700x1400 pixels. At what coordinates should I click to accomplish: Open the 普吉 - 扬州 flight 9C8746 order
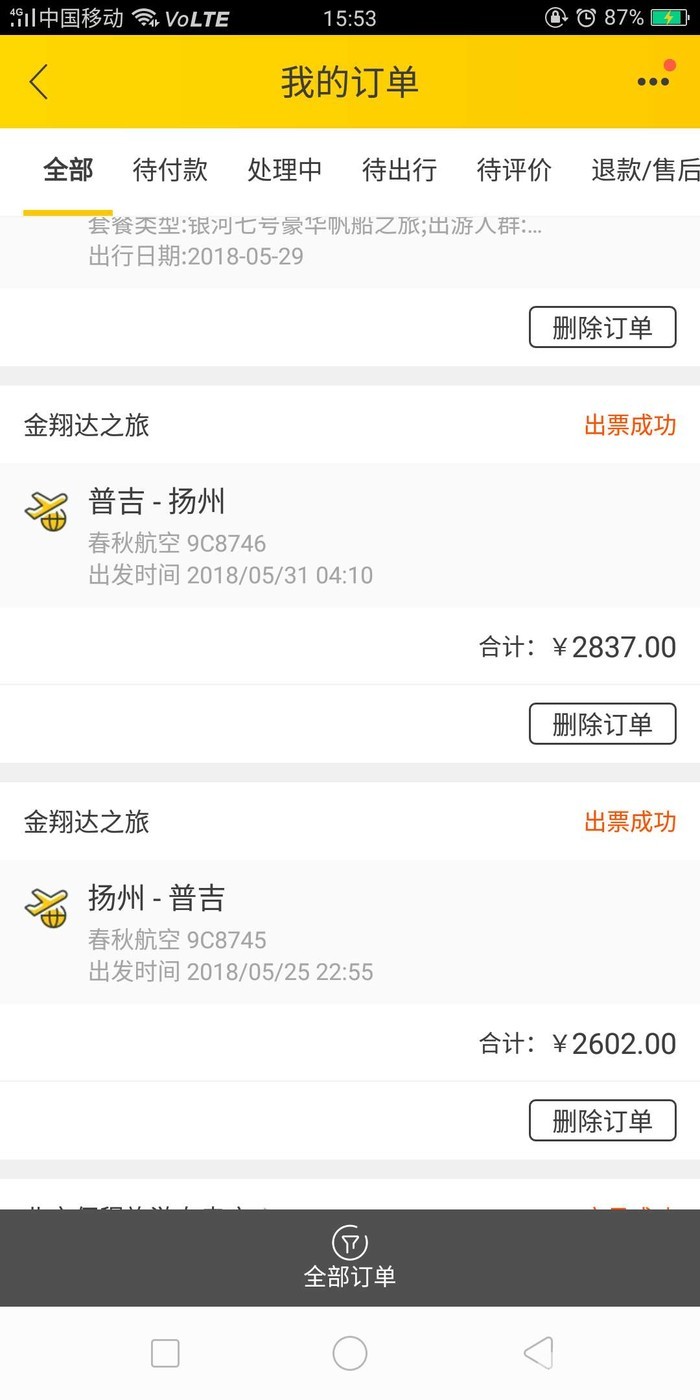[350, 535]
